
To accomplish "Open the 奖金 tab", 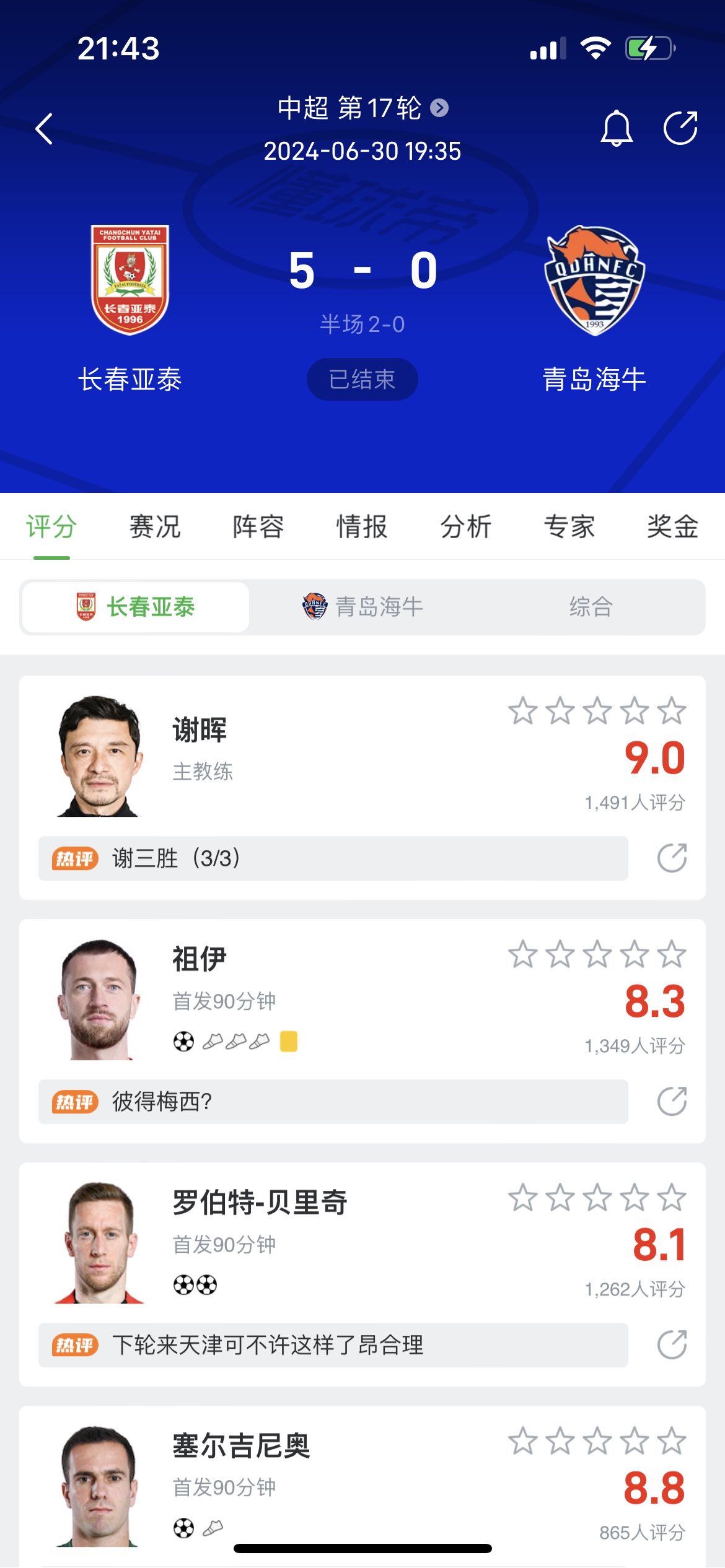I will [x=672, y=527].
